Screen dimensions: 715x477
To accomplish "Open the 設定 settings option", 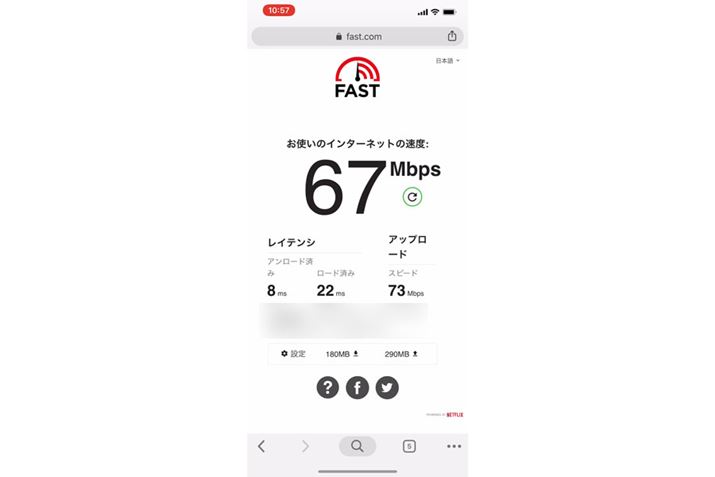I will [293, 354].
